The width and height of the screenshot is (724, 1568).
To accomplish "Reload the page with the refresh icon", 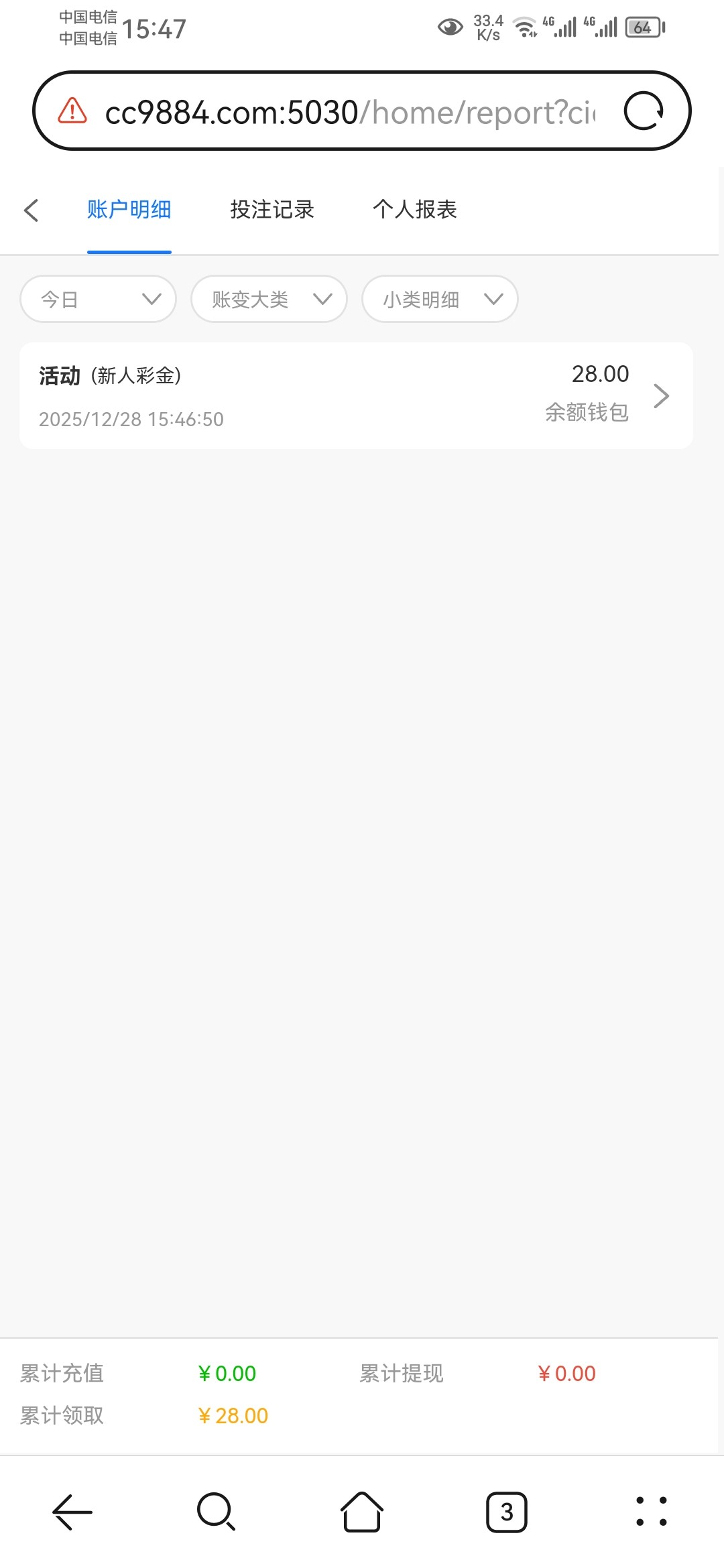I will tap(644, 111).
